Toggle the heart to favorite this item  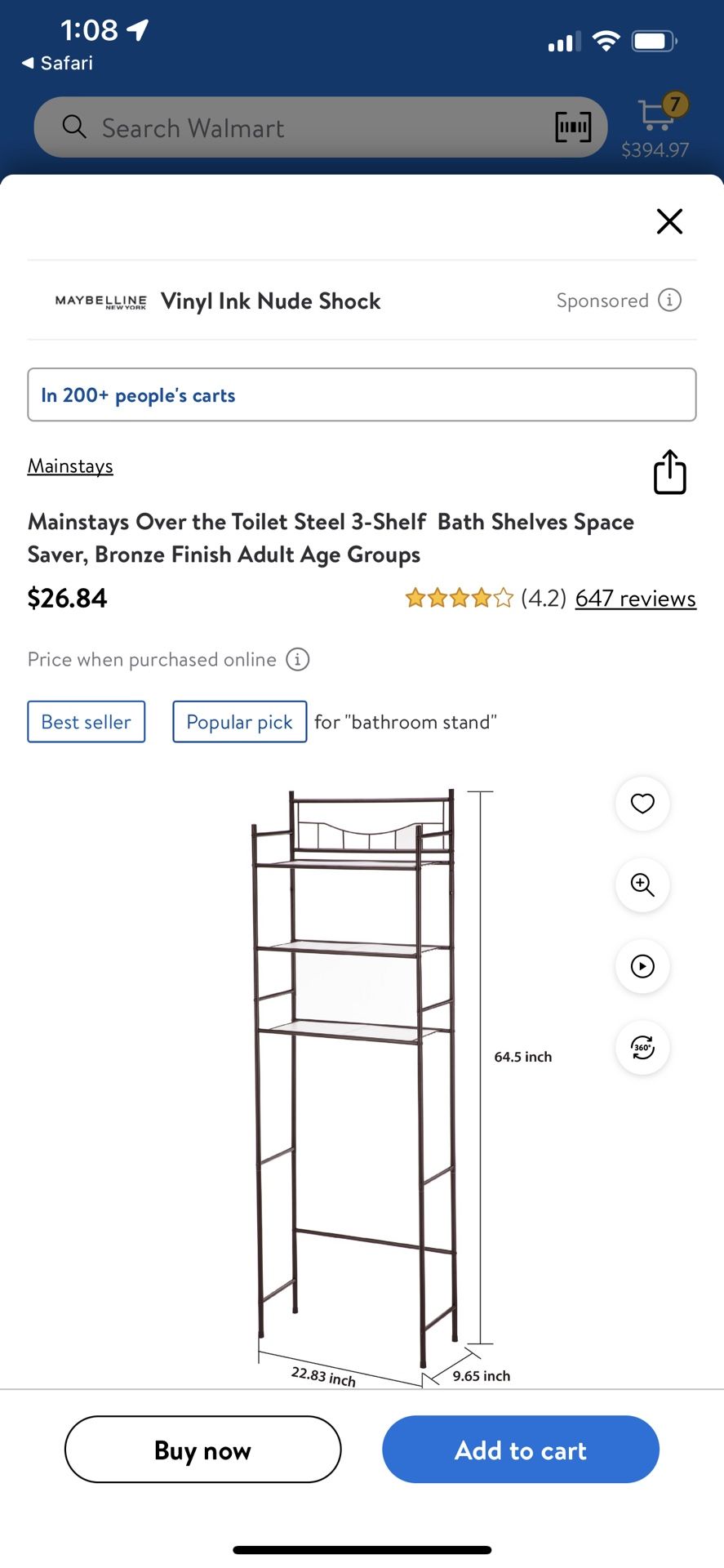642,804
